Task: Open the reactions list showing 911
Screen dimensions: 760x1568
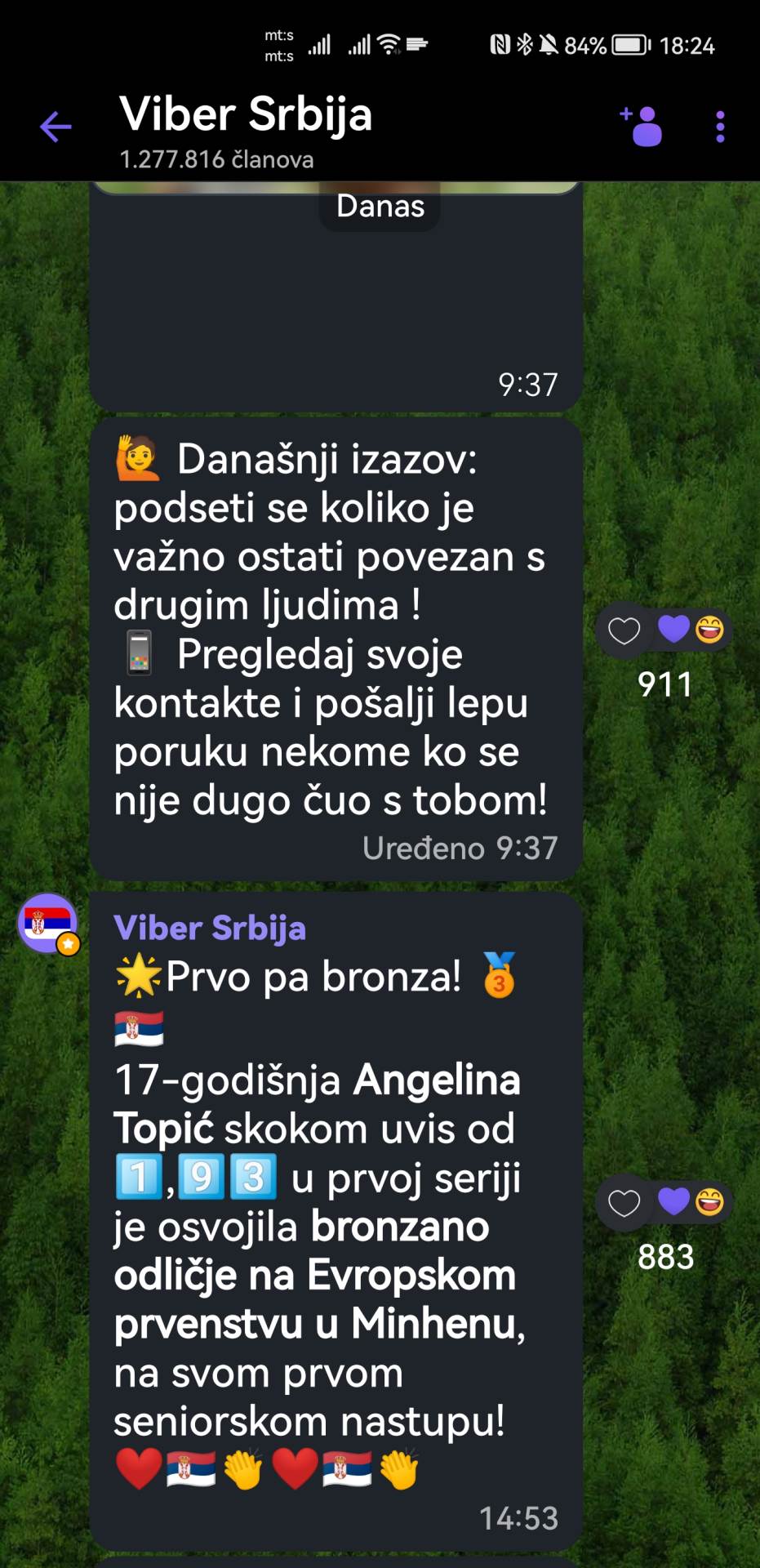Action: tap(665, 686)
